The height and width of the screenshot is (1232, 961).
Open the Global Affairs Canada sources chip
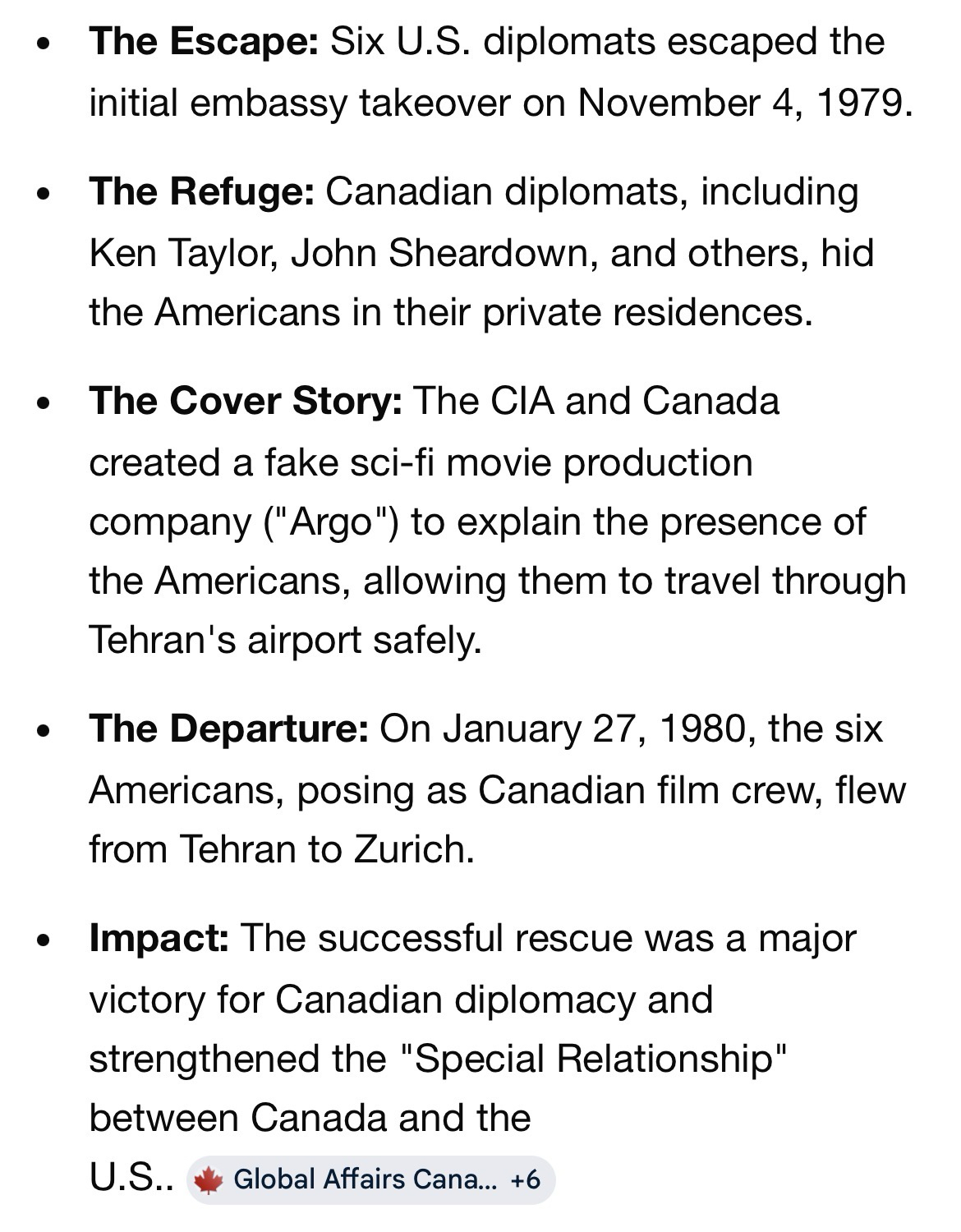pos(370,1180)
